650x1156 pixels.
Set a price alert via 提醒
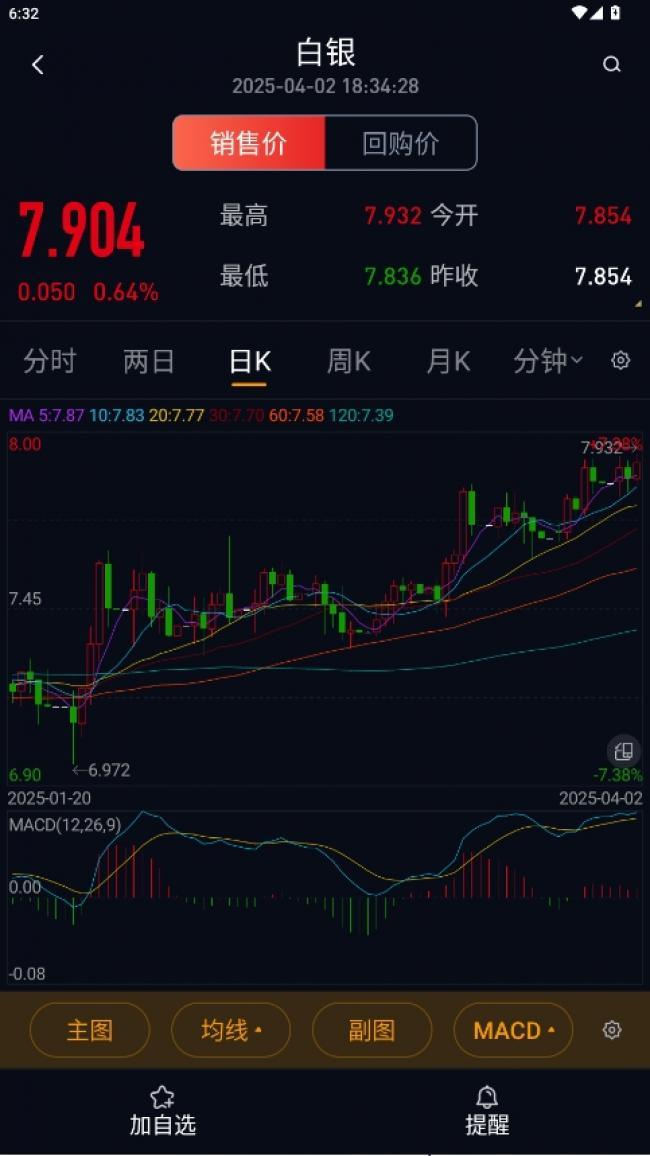(x=487, y=1111)
